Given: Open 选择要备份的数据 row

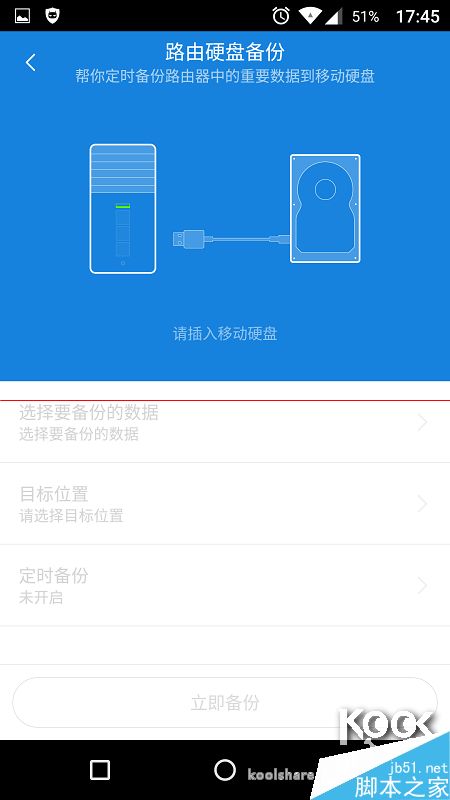Looking at the screenshot, I should (225, 422).
